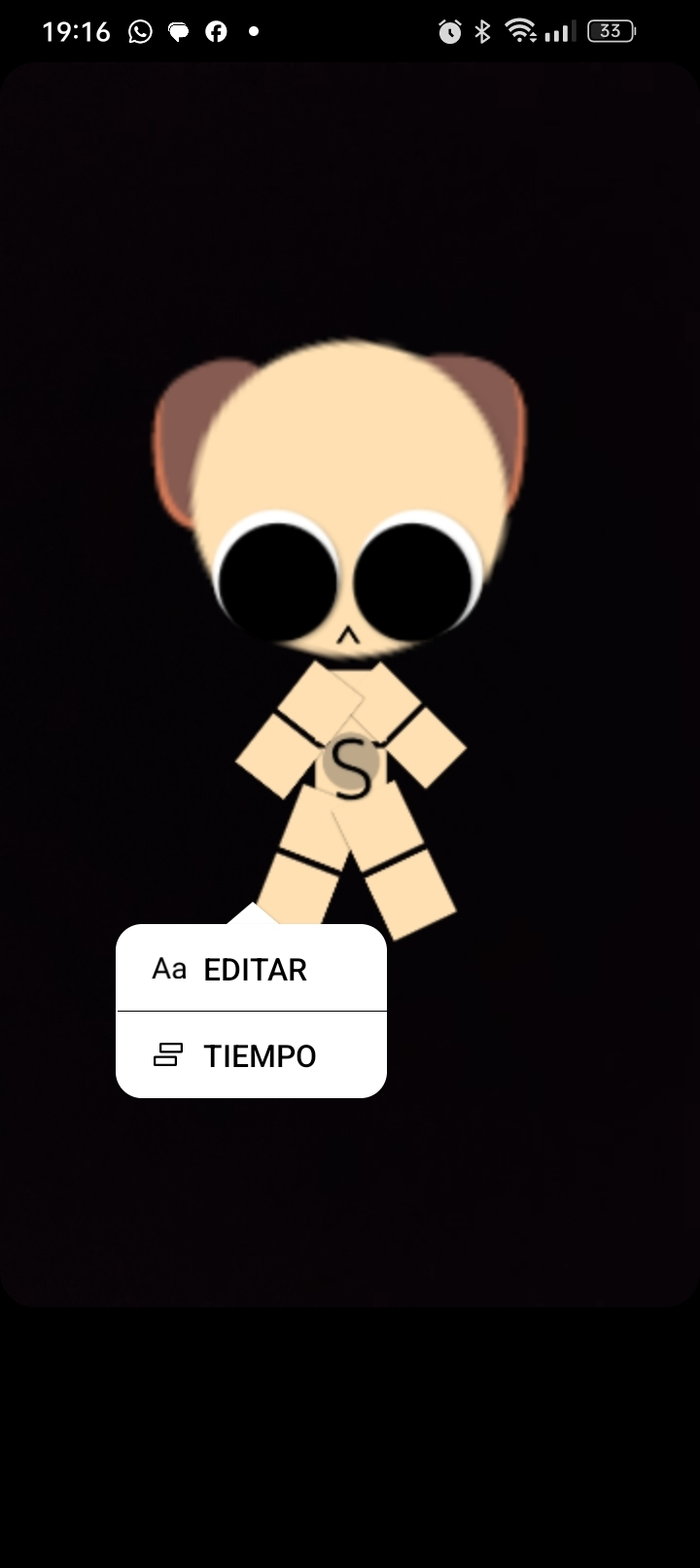This screenshot has width=700, height=1568.
Task: Choose the TIEMPO option
Action: (x=251, y=1055)
